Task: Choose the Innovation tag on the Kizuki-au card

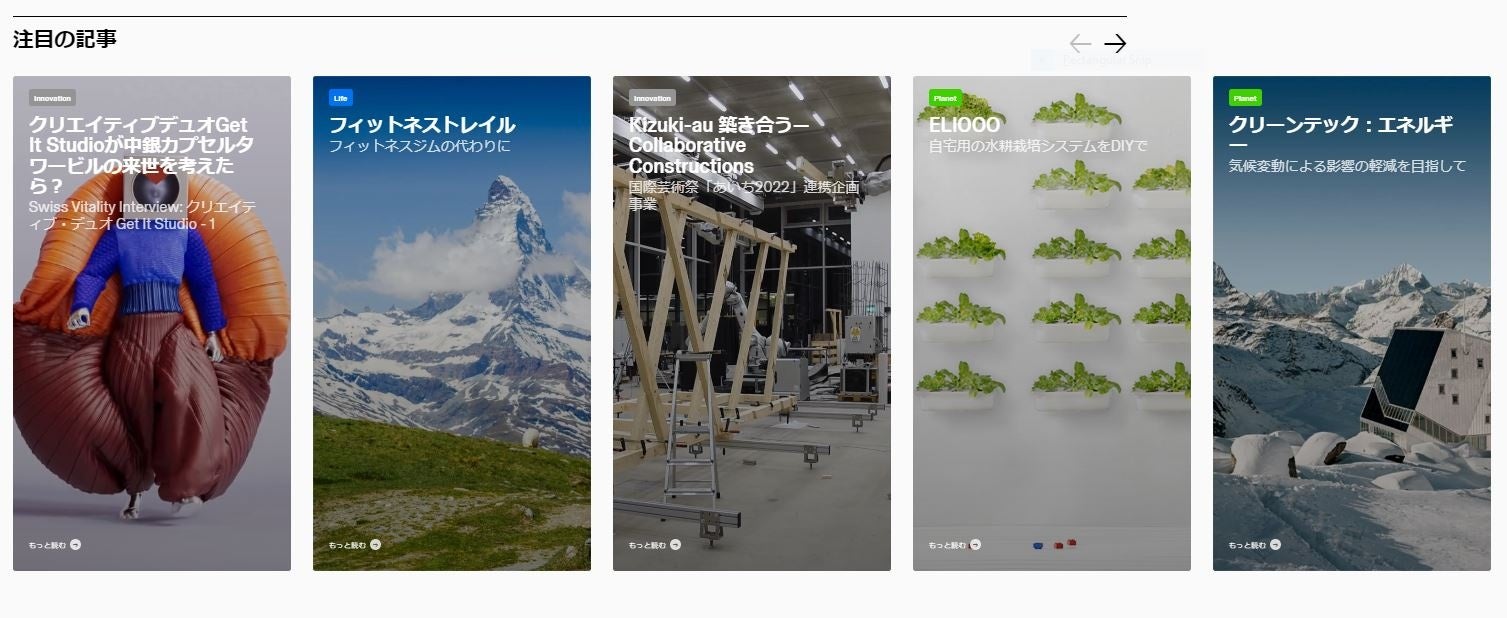Action: [652, 98]
